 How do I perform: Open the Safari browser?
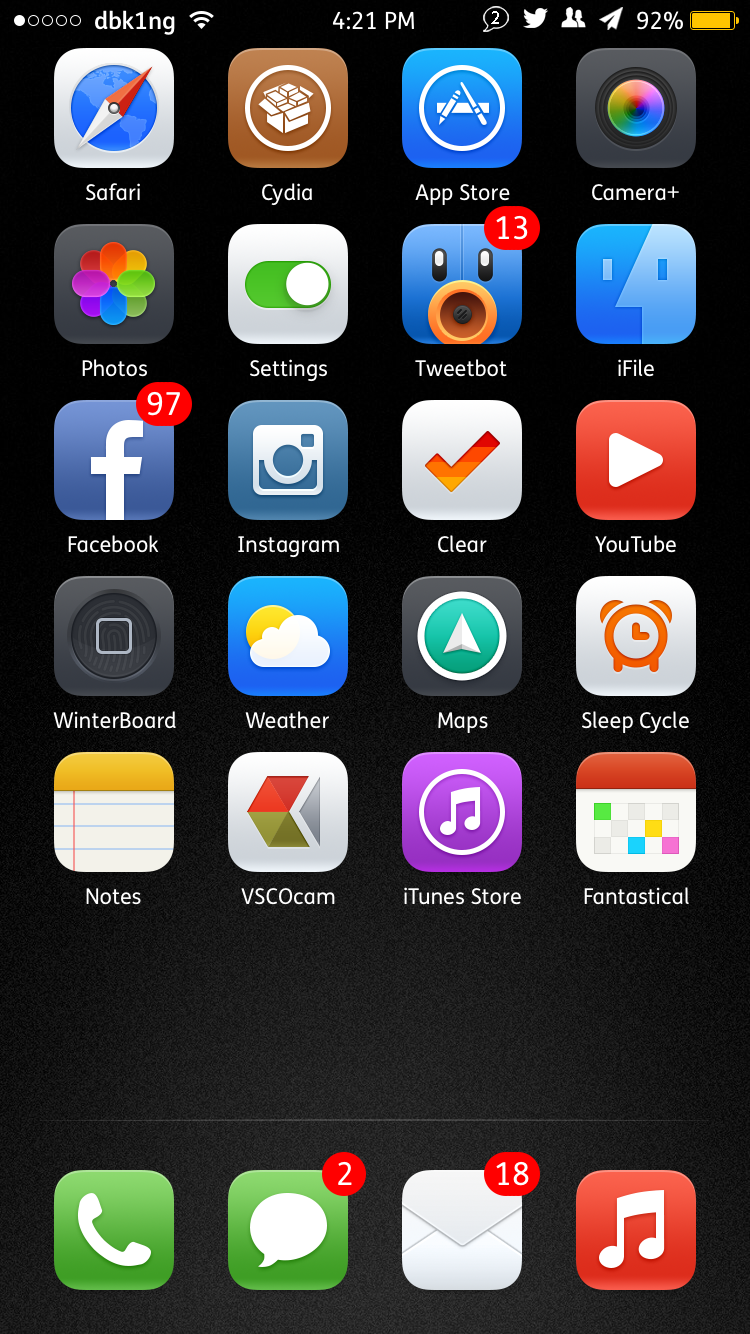[x=114, y=108]
